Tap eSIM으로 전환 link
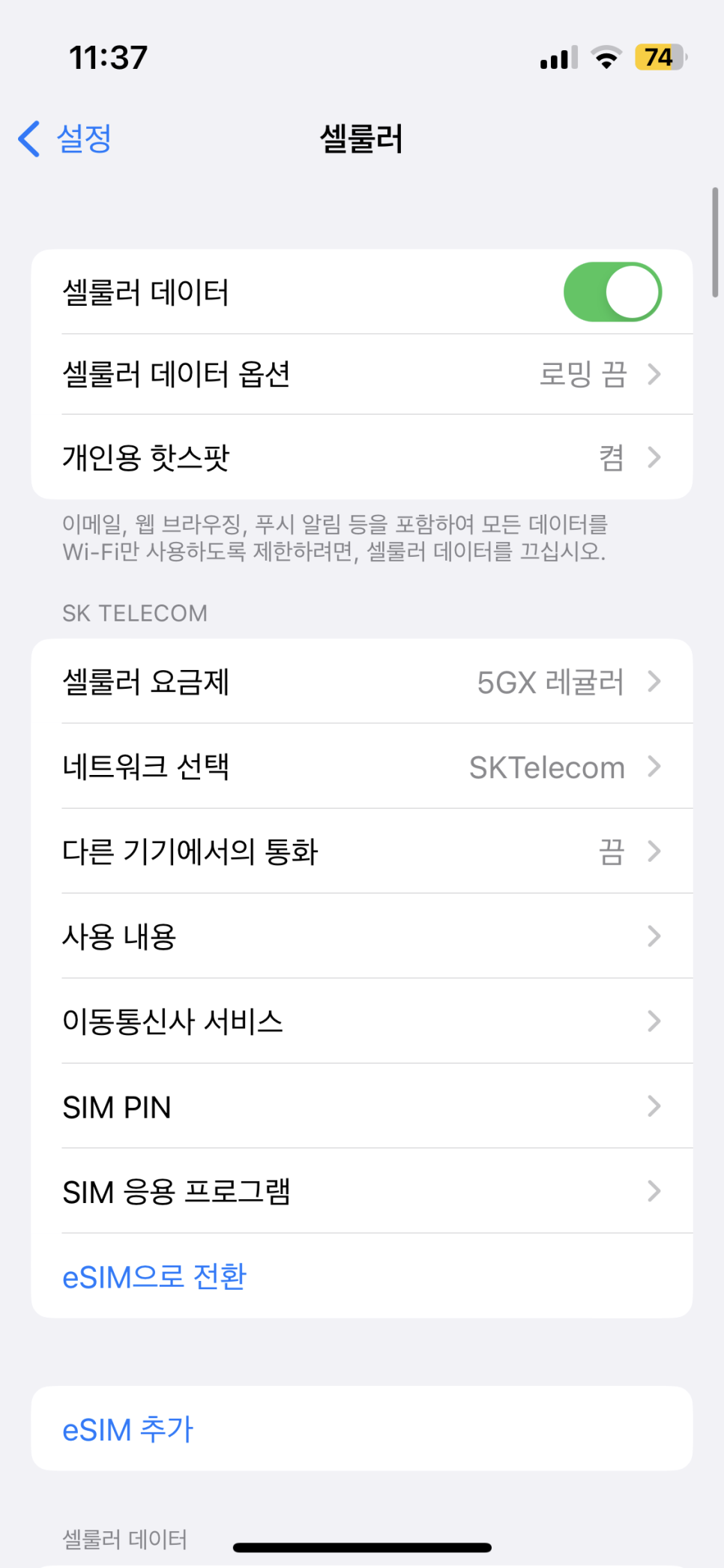The width and height of the screenshot is (724, 1568). (x=154, y=1276)
